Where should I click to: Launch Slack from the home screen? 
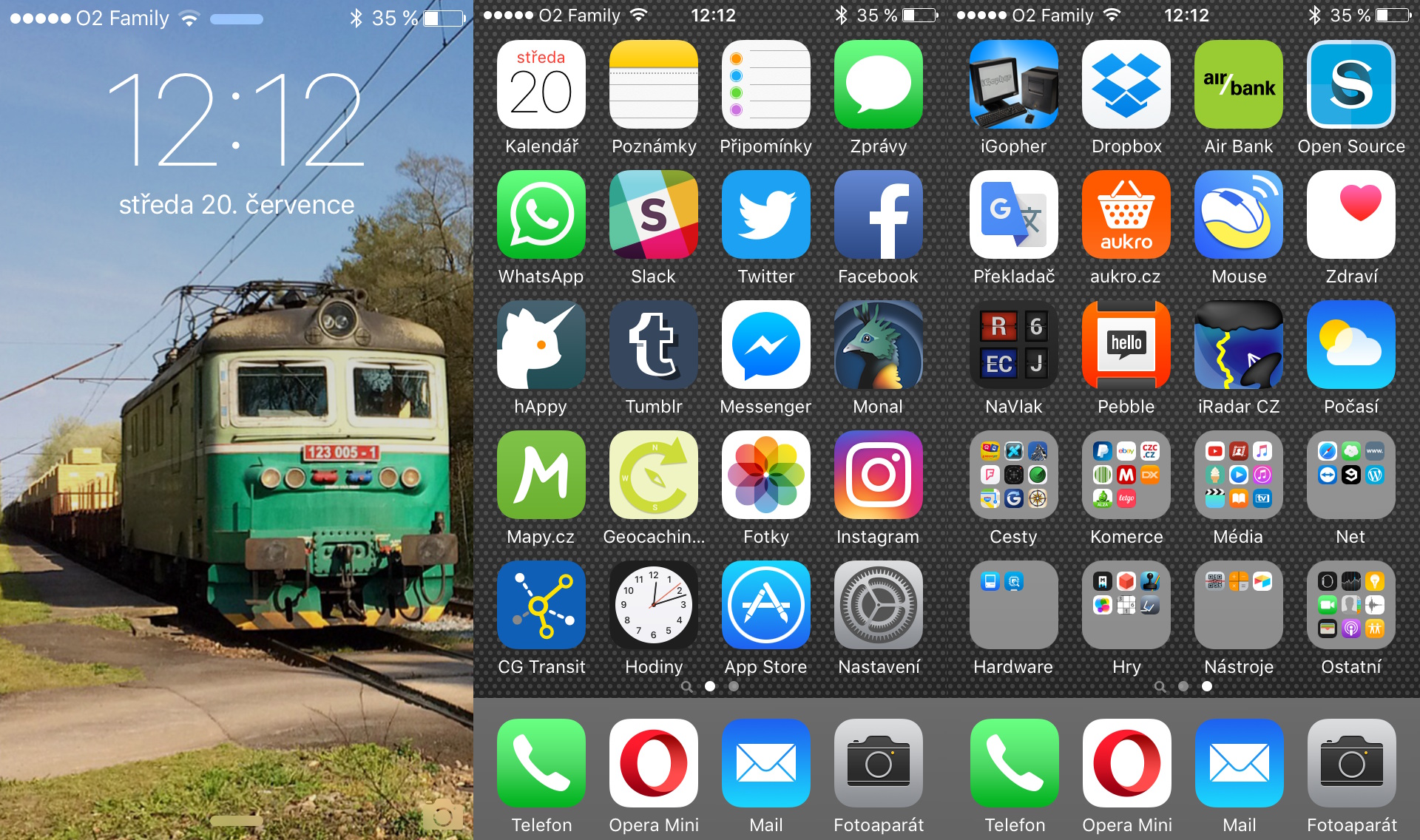[x=653, y=214]
